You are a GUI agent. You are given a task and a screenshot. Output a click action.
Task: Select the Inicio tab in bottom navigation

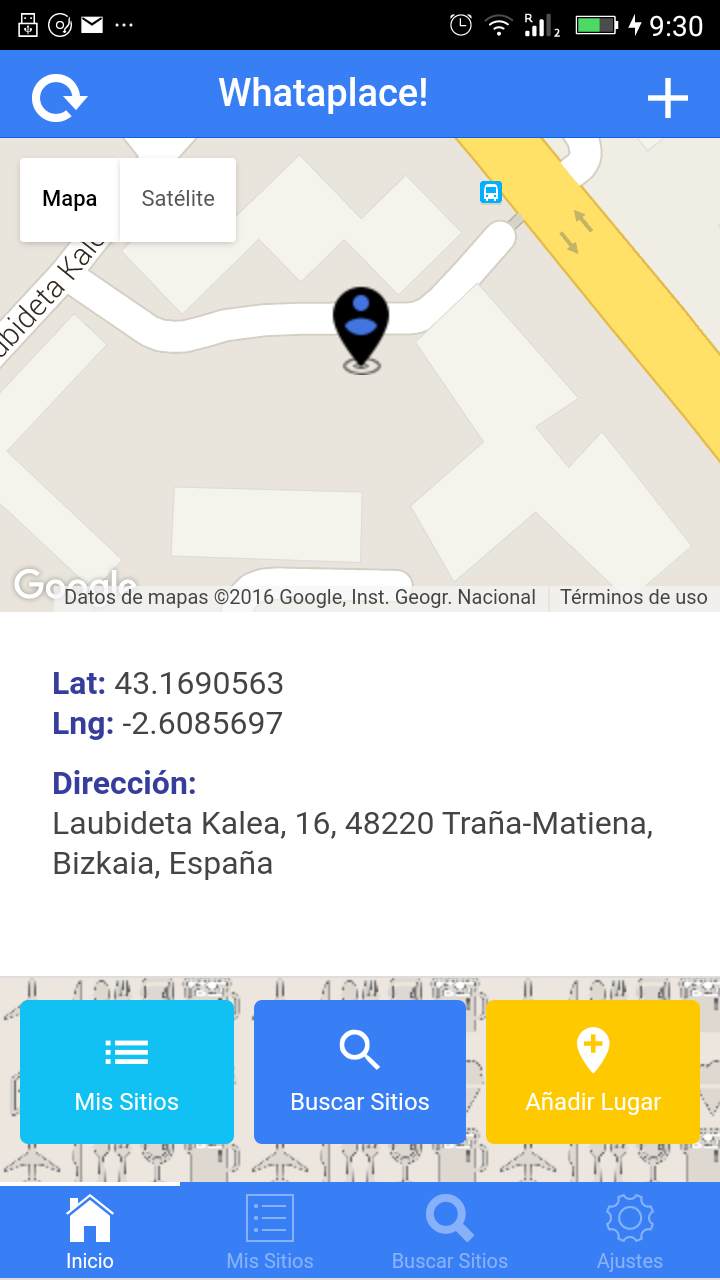(x=89, y=1230)
